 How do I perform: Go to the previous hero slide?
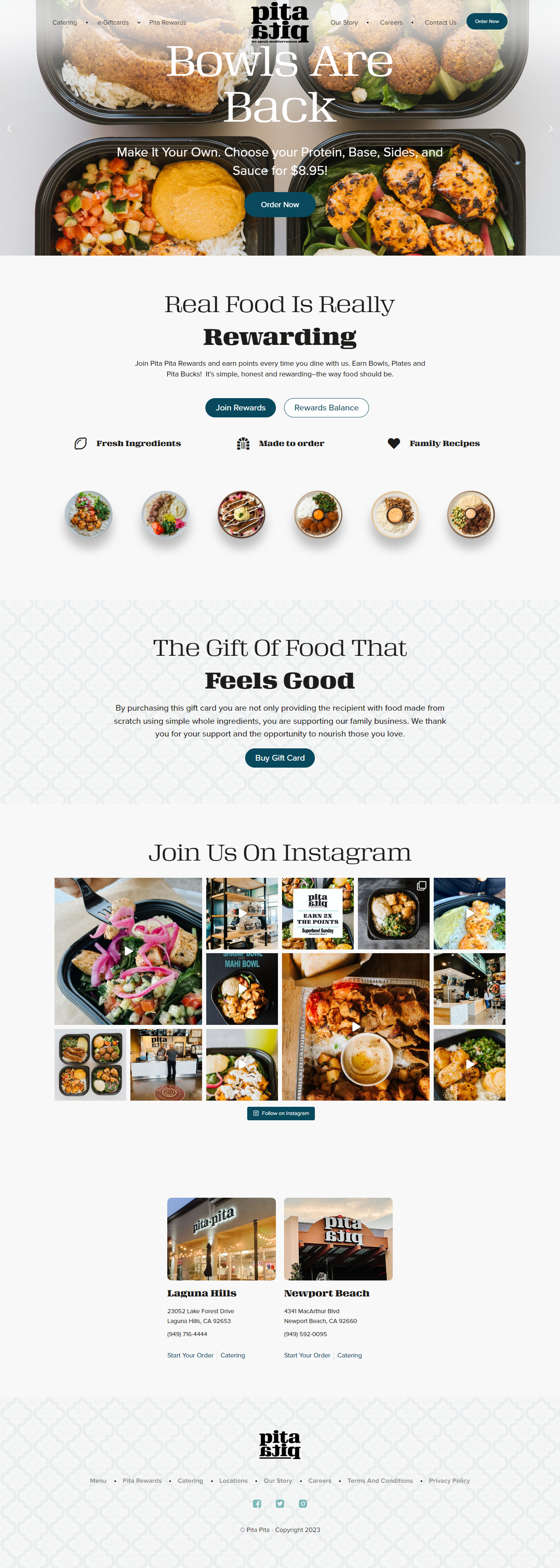click(9, 129)
